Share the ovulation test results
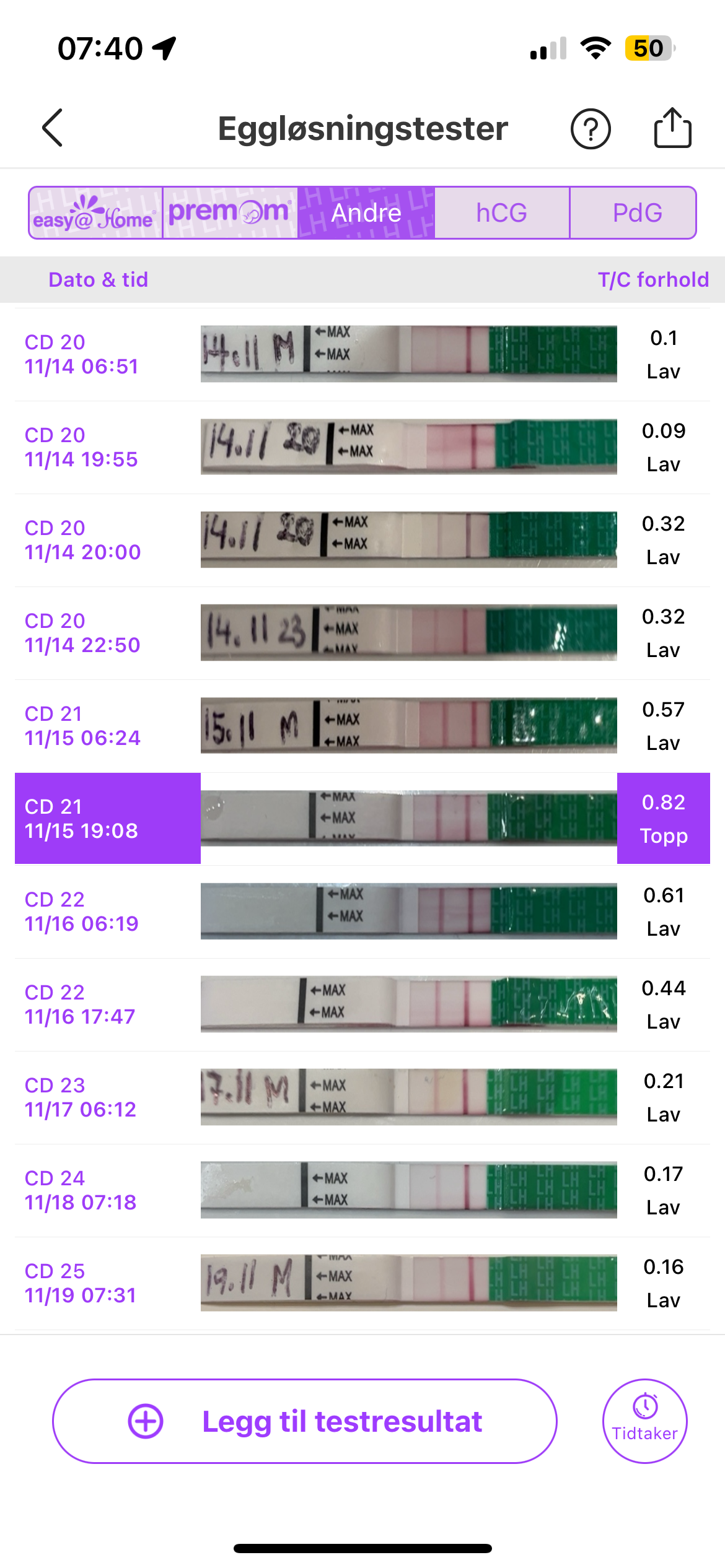This screenshot has width=725, height=1568. tap(672, 128)
